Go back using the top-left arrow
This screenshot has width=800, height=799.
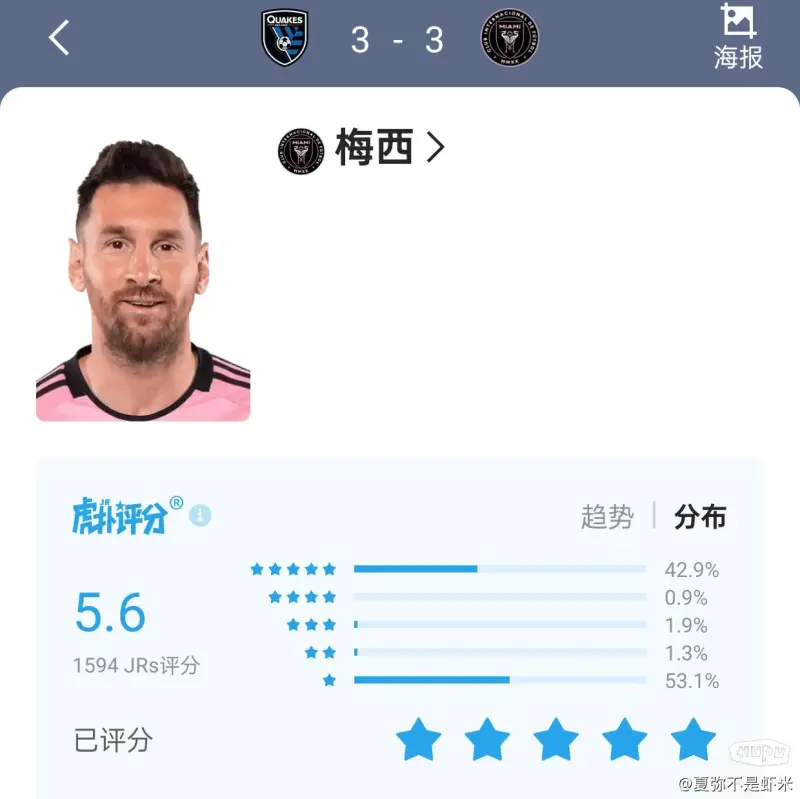(60, 38)
